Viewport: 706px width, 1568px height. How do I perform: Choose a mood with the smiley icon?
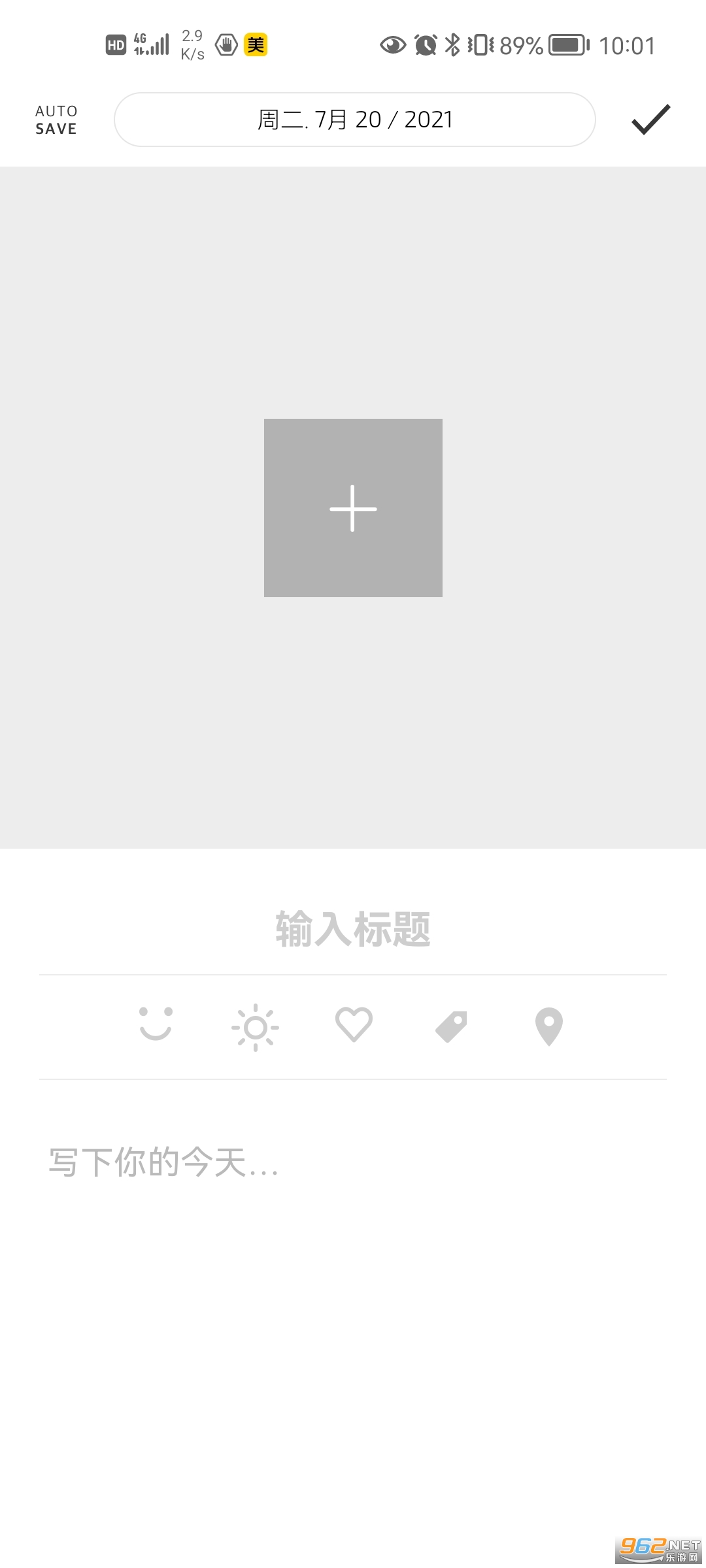click(156, 1024)
